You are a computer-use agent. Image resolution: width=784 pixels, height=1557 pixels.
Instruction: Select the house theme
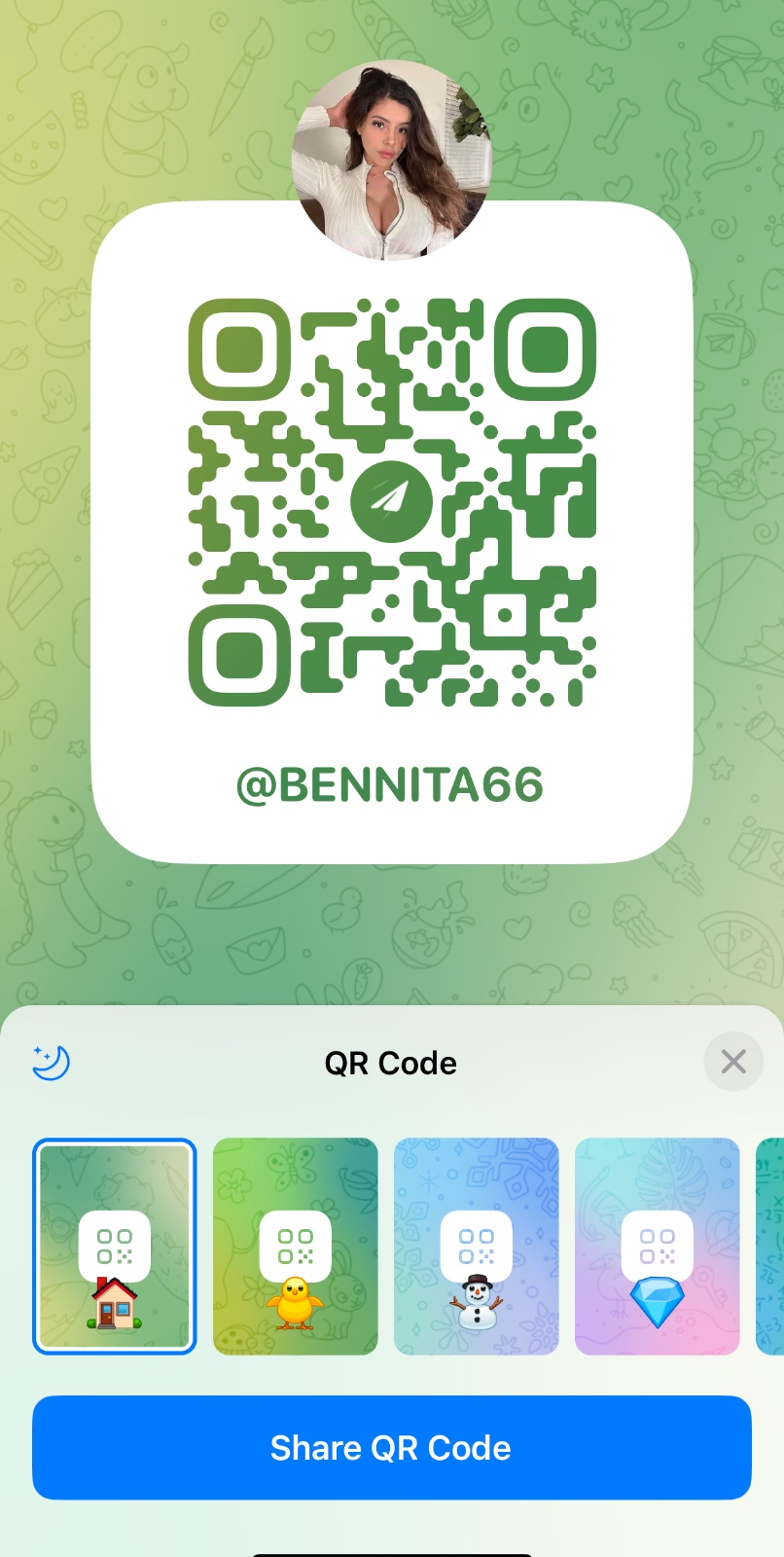(115, 1247)
